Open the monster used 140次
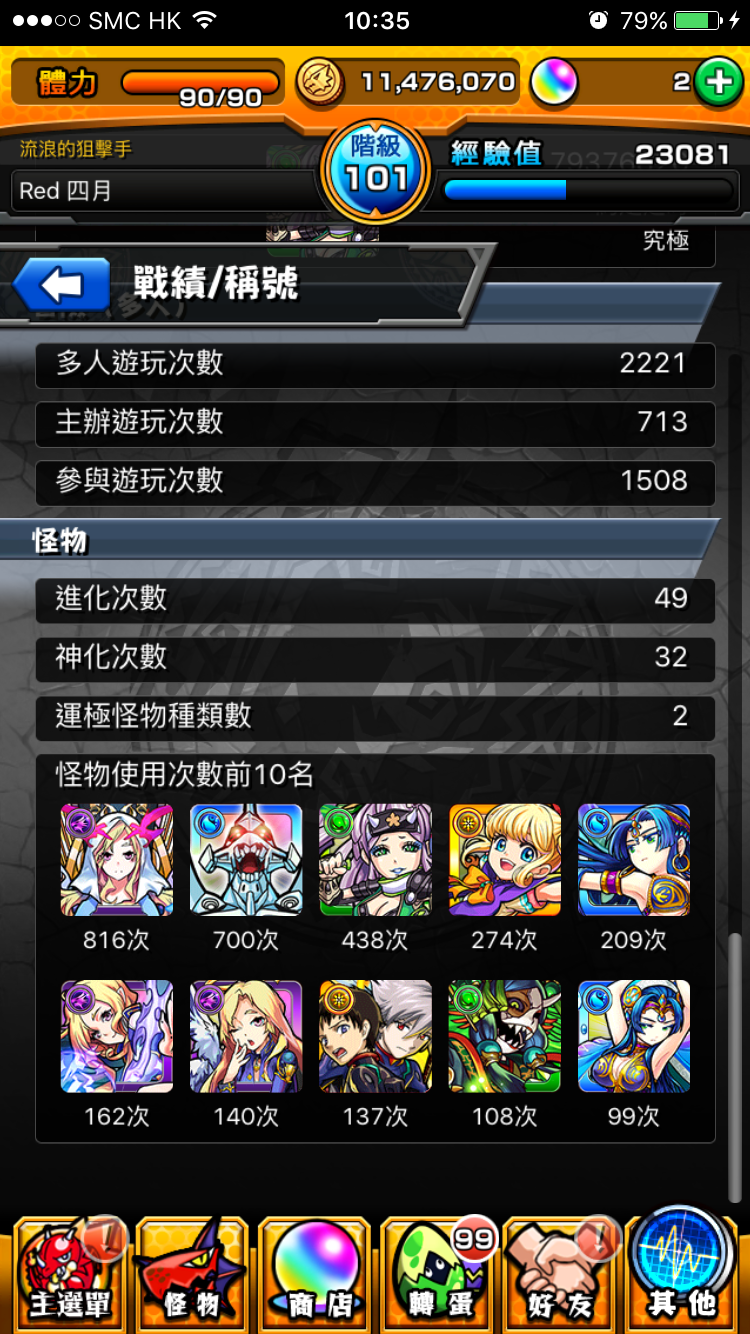Viewport: 750px width, 1334px height. tap(246, 1036)
